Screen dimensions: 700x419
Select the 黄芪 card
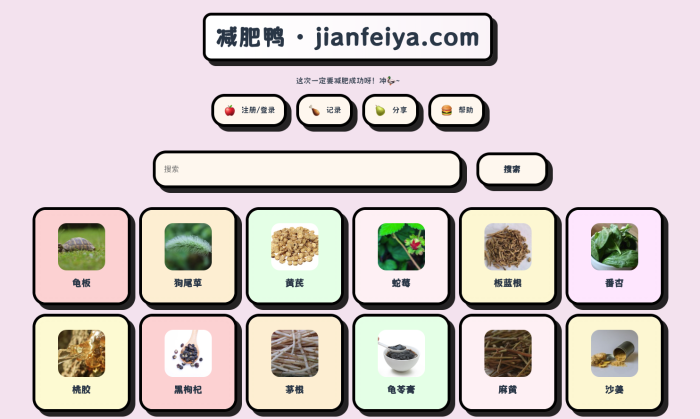(295, 256)
